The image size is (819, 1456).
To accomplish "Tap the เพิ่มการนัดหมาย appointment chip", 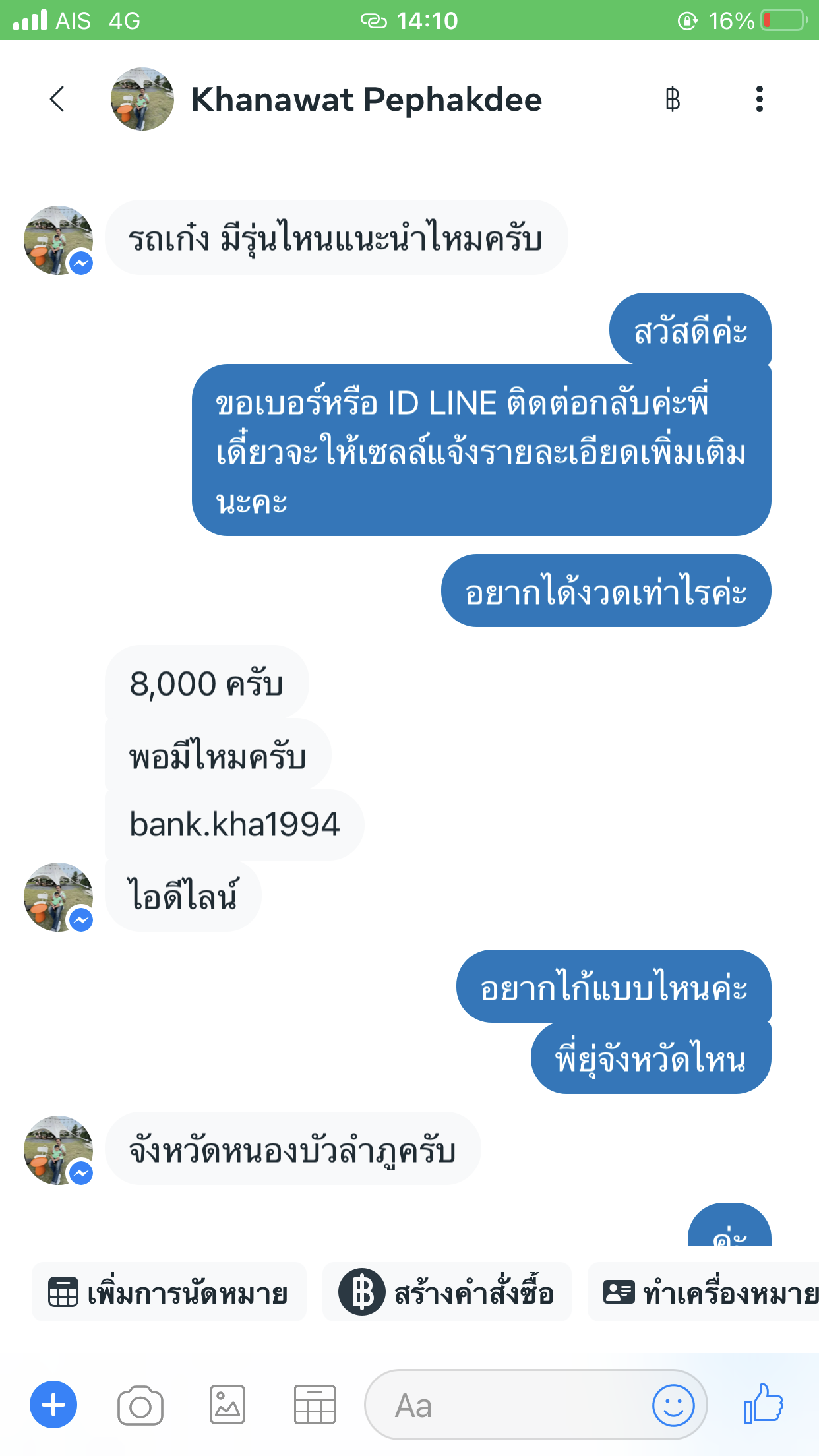I will [x=169, y=1292].
